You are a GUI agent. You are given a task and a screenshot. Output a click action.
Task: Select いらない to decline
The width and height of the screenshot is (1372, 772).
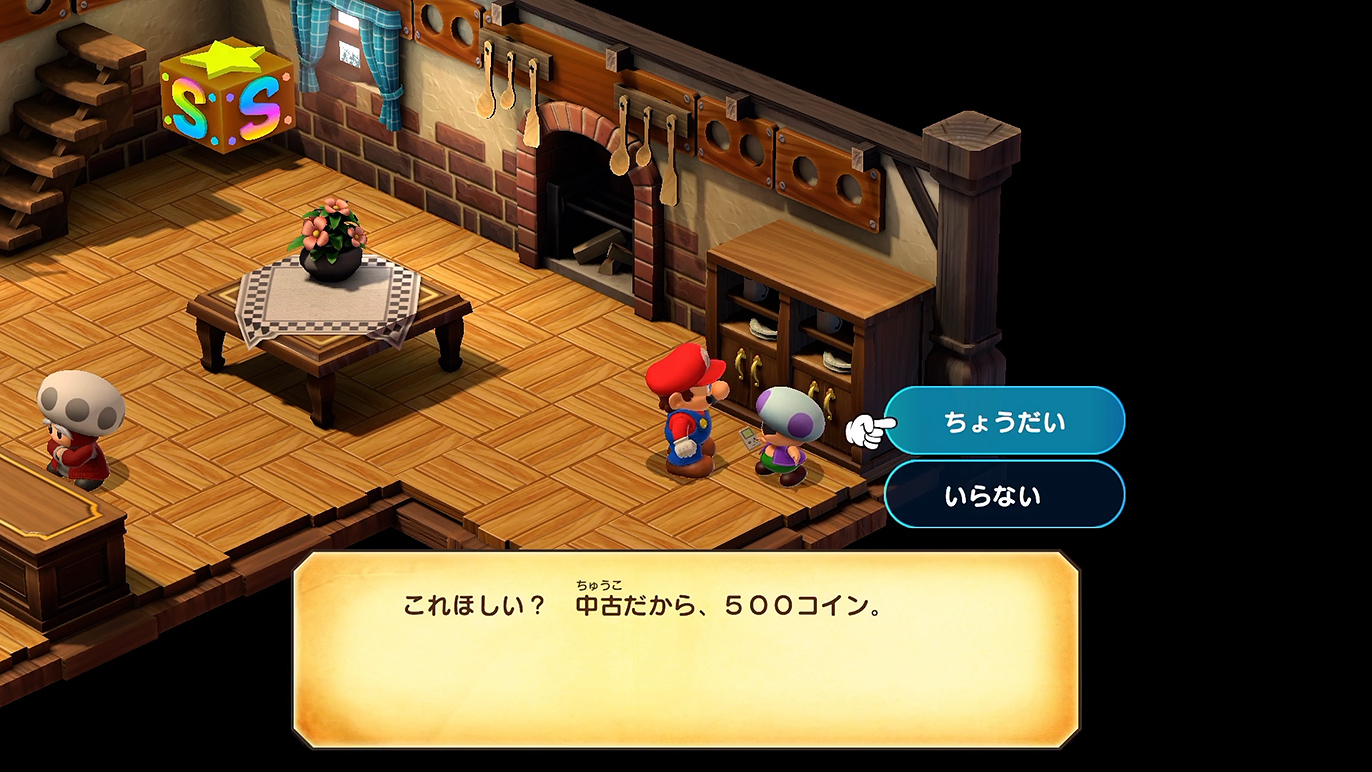point(1004,495)
